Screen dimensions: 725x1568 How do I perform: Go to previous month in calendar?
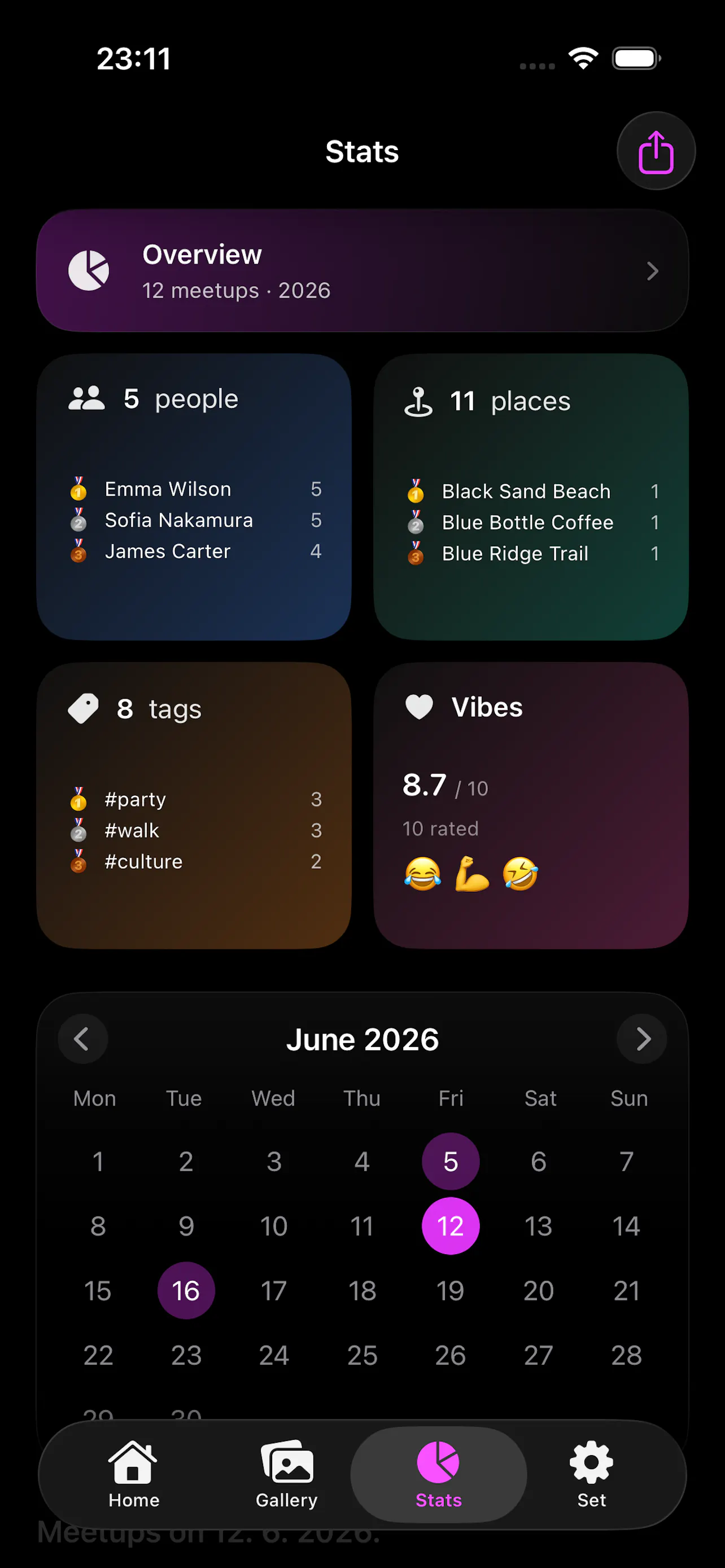83,1039
